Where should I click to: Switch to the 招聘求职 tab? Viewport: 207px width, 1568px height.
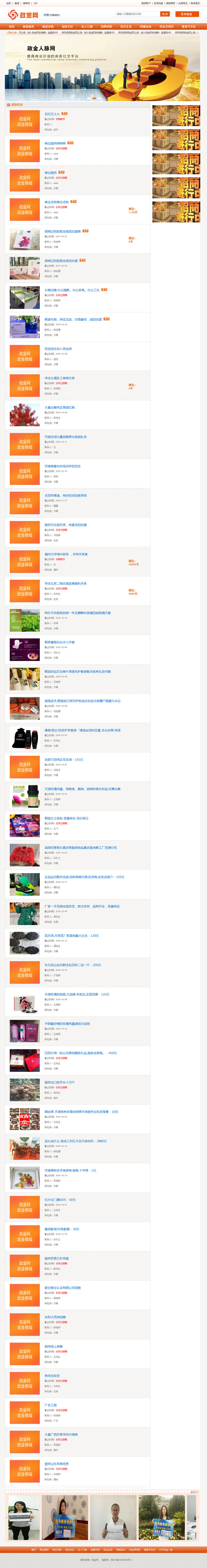tap(106, 27)
